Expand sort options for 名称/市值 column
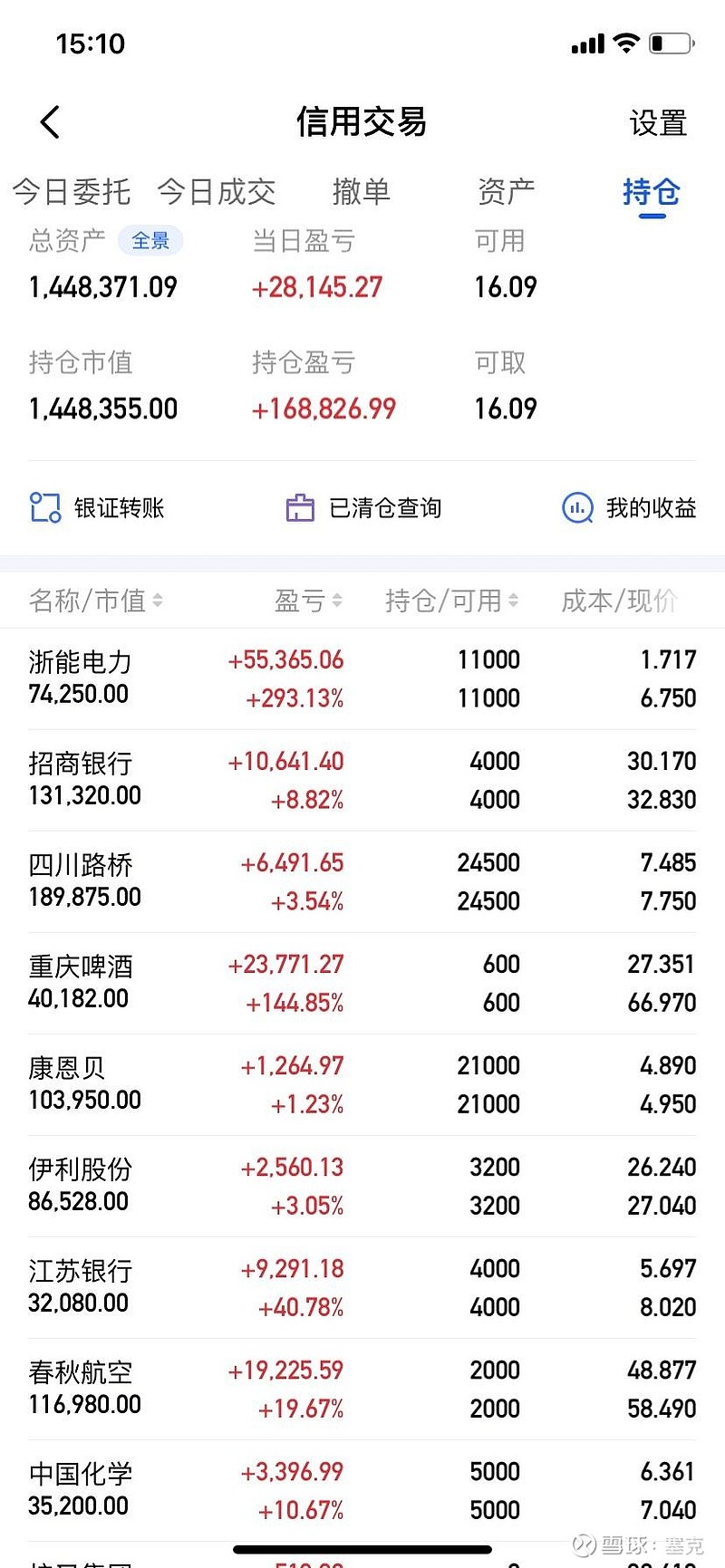The width and height of the screenshot is (725, 1568). pos(159,601)
